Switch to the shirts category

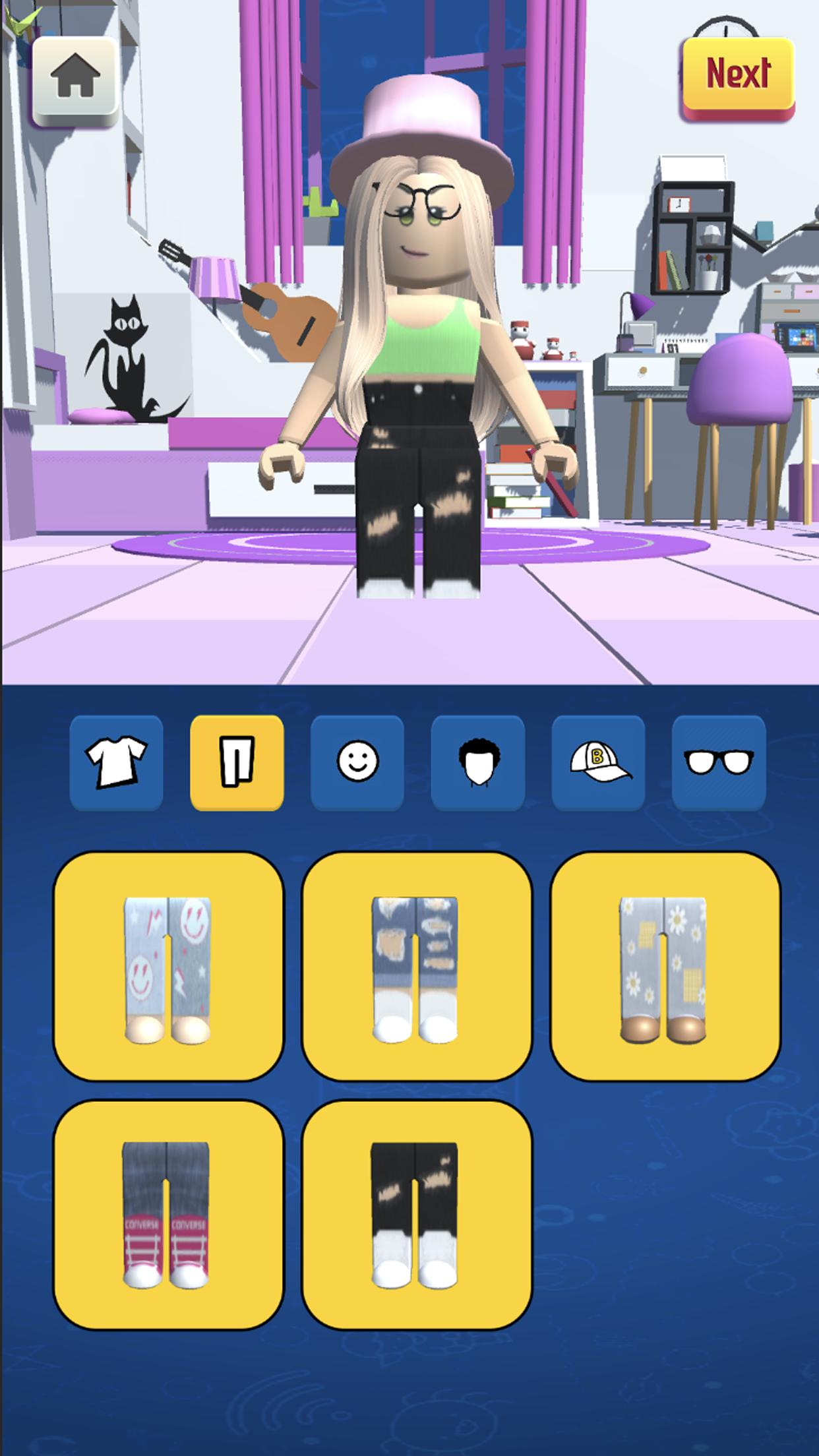[x=116, y=762]
